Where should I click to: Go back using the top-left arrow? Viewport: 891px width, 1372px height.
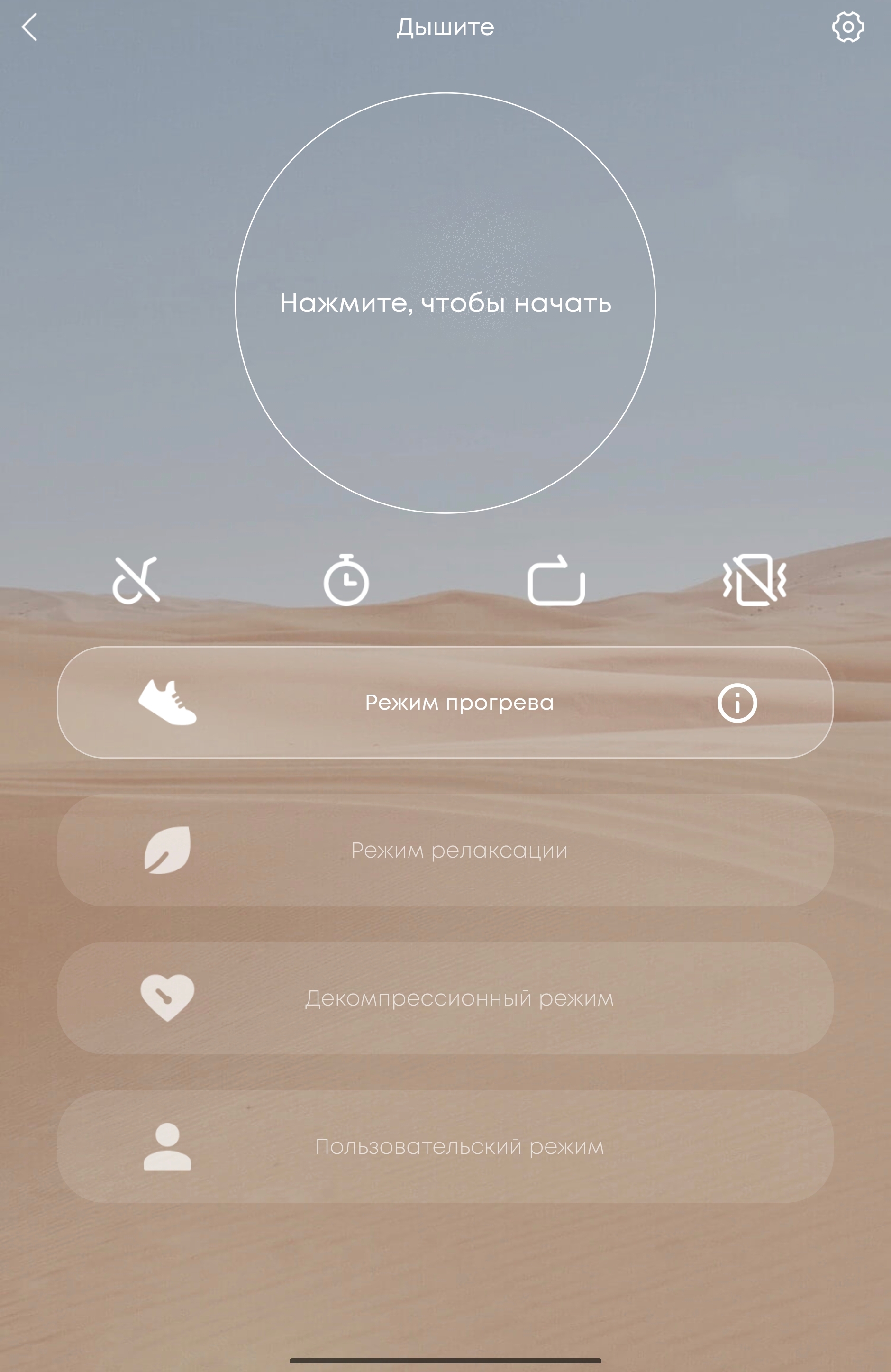tap(29, 27)
